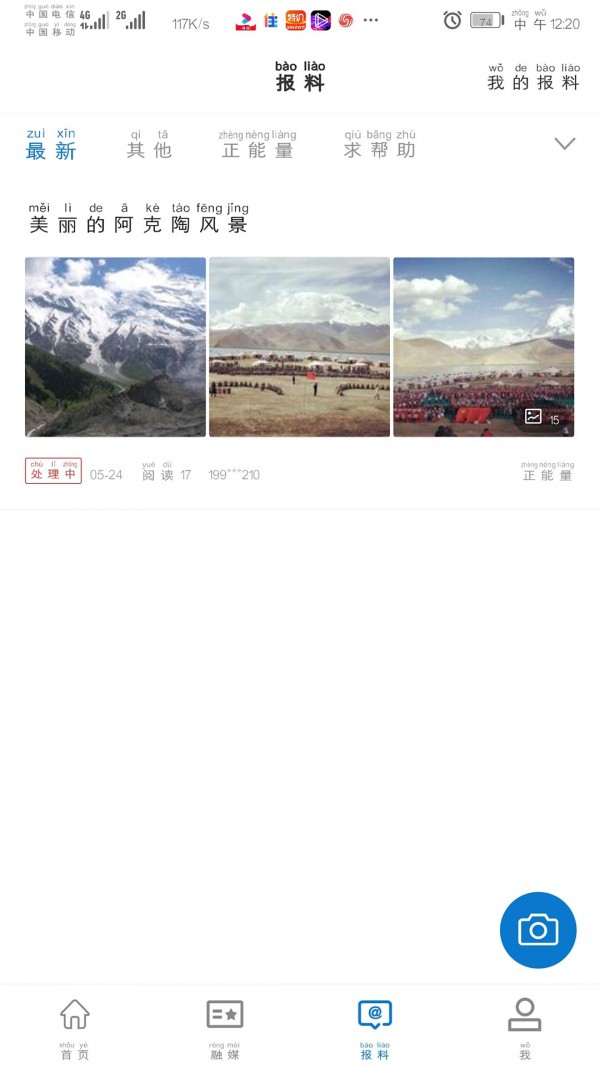Image resolution: width=600 pixels, height=1067 pixels.
Task: Open the 我 profile tab
Action: tap(524, 1027)
